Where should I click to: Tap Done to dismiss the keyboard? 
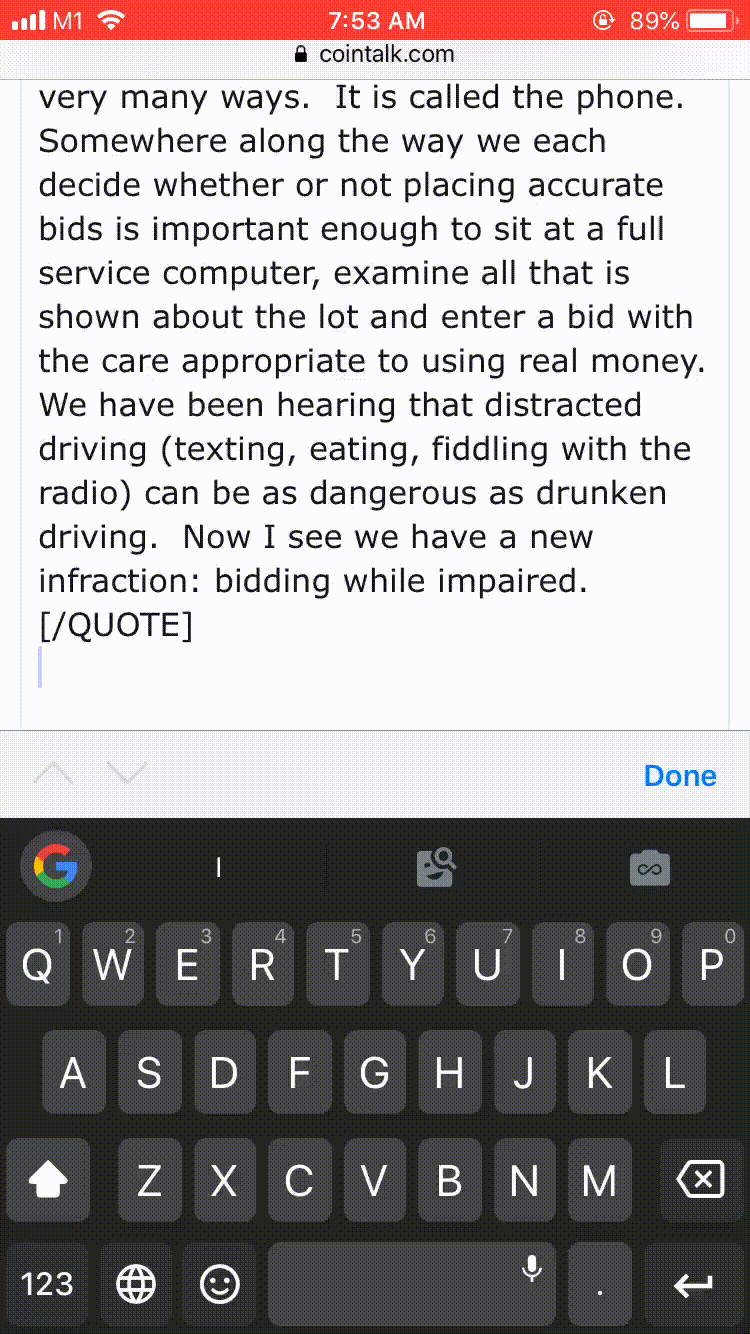(x=680, y=776)
